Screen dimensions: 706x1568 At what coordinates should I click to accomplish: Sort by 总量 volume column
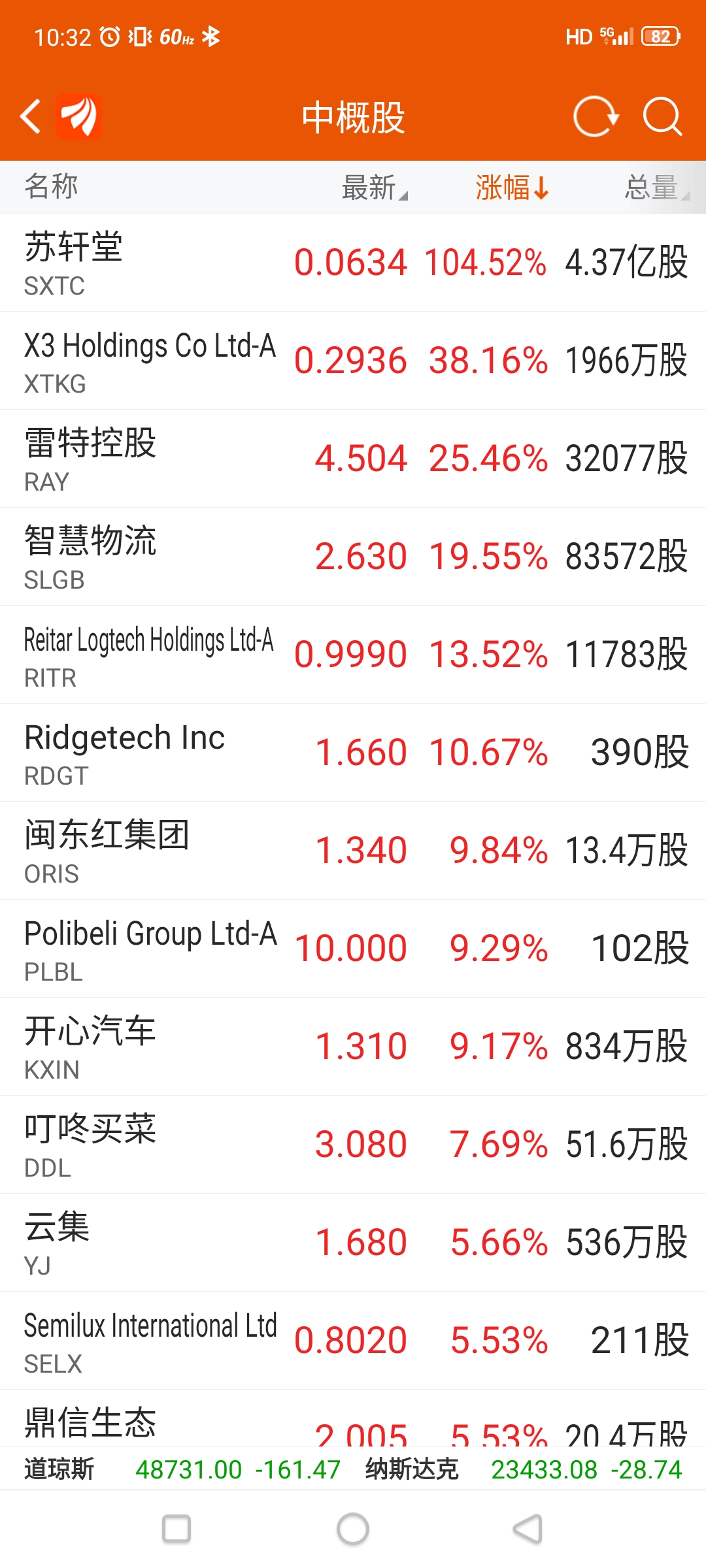coord(655,188)
